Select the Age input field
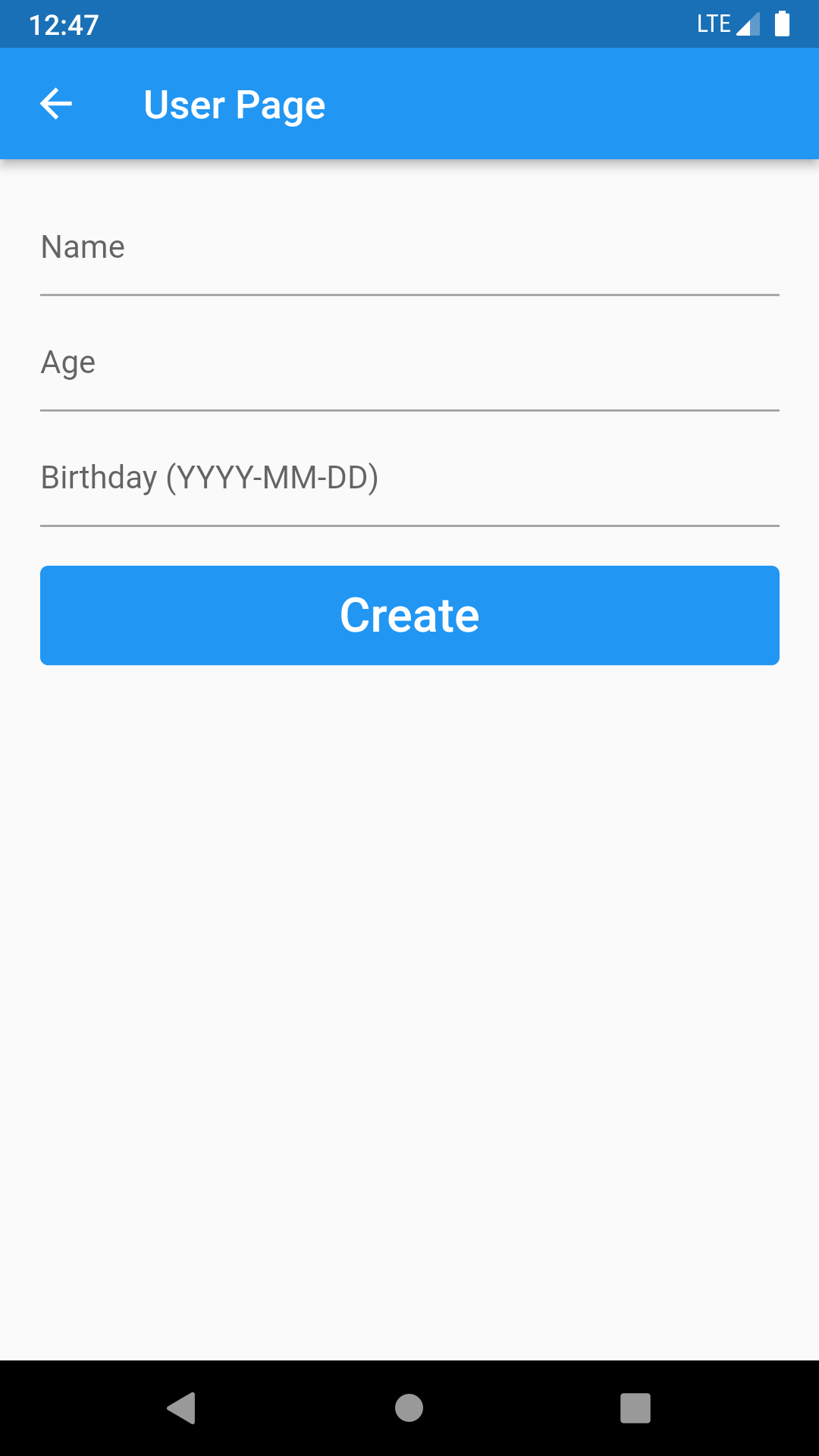 coord(409,363)
